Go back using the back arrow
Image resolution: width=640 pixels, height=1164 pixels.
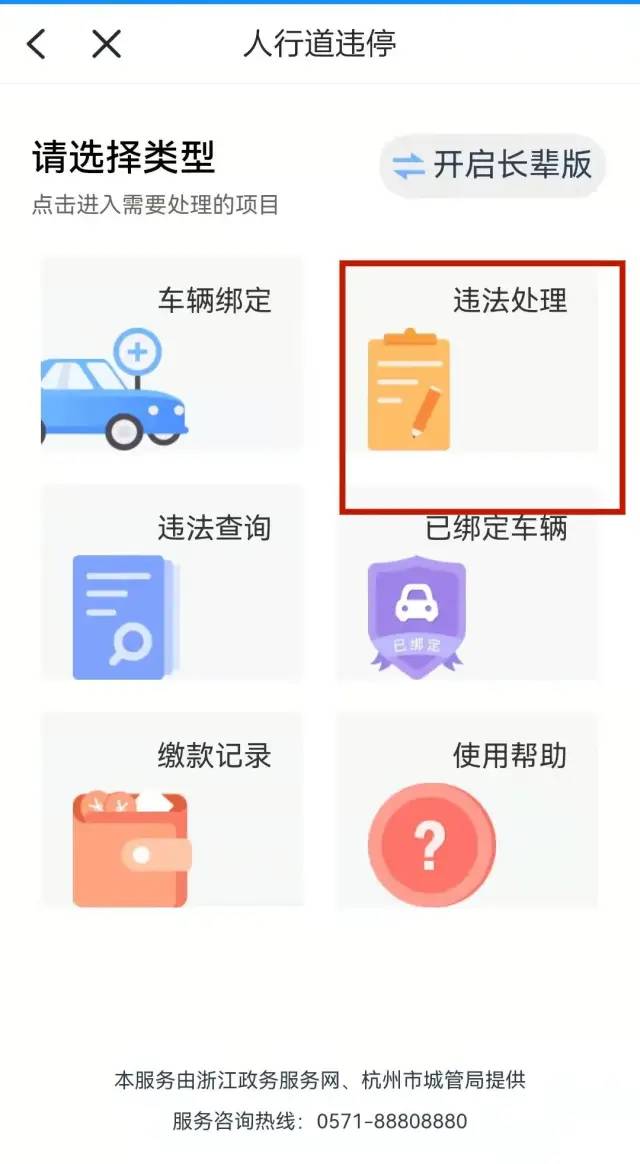[x=37, y=44]
